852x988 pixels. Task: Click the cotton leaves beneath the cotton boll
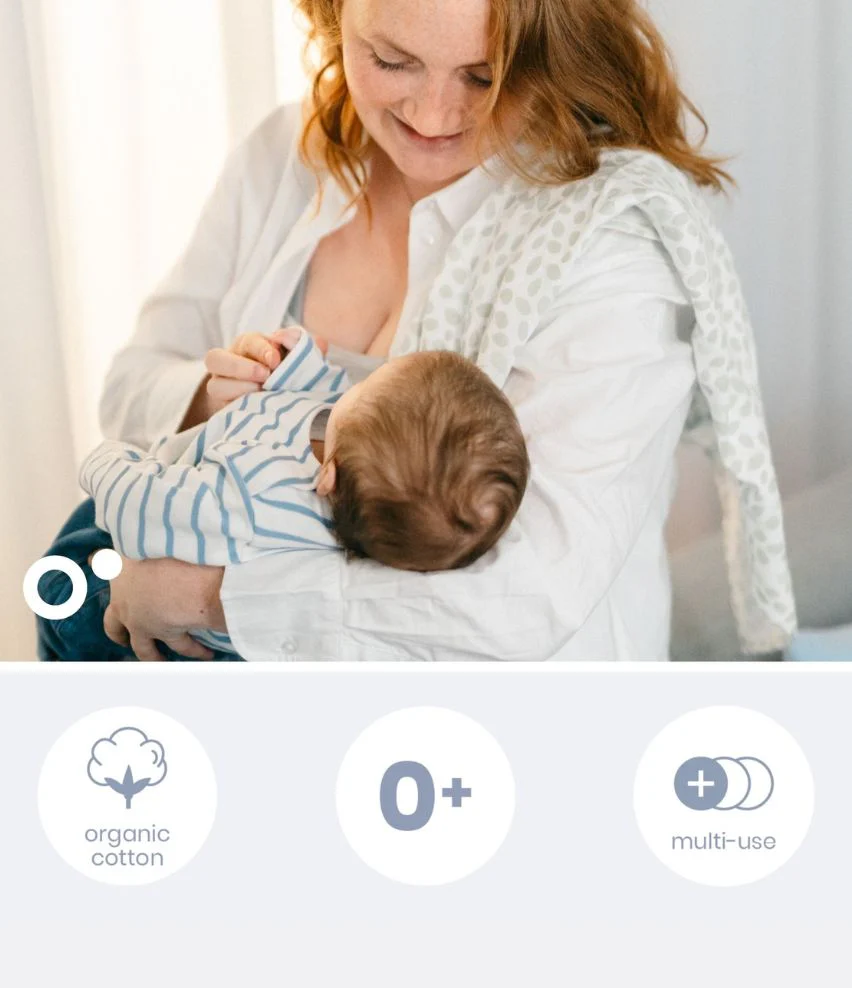(128, 785)
